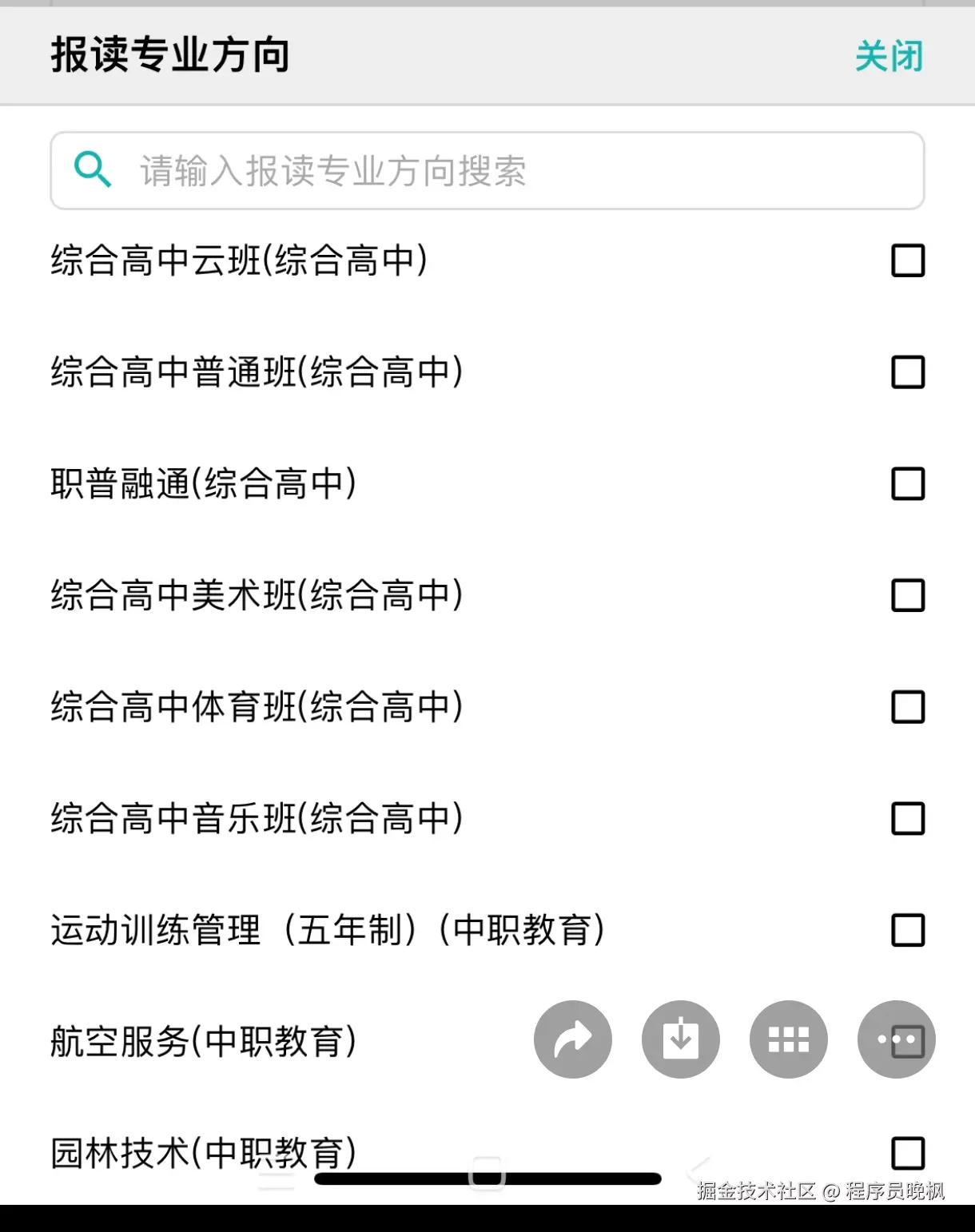The image size is (975, 1232).
Task: Tap the 关闭 close link
Action: [889, 58]
